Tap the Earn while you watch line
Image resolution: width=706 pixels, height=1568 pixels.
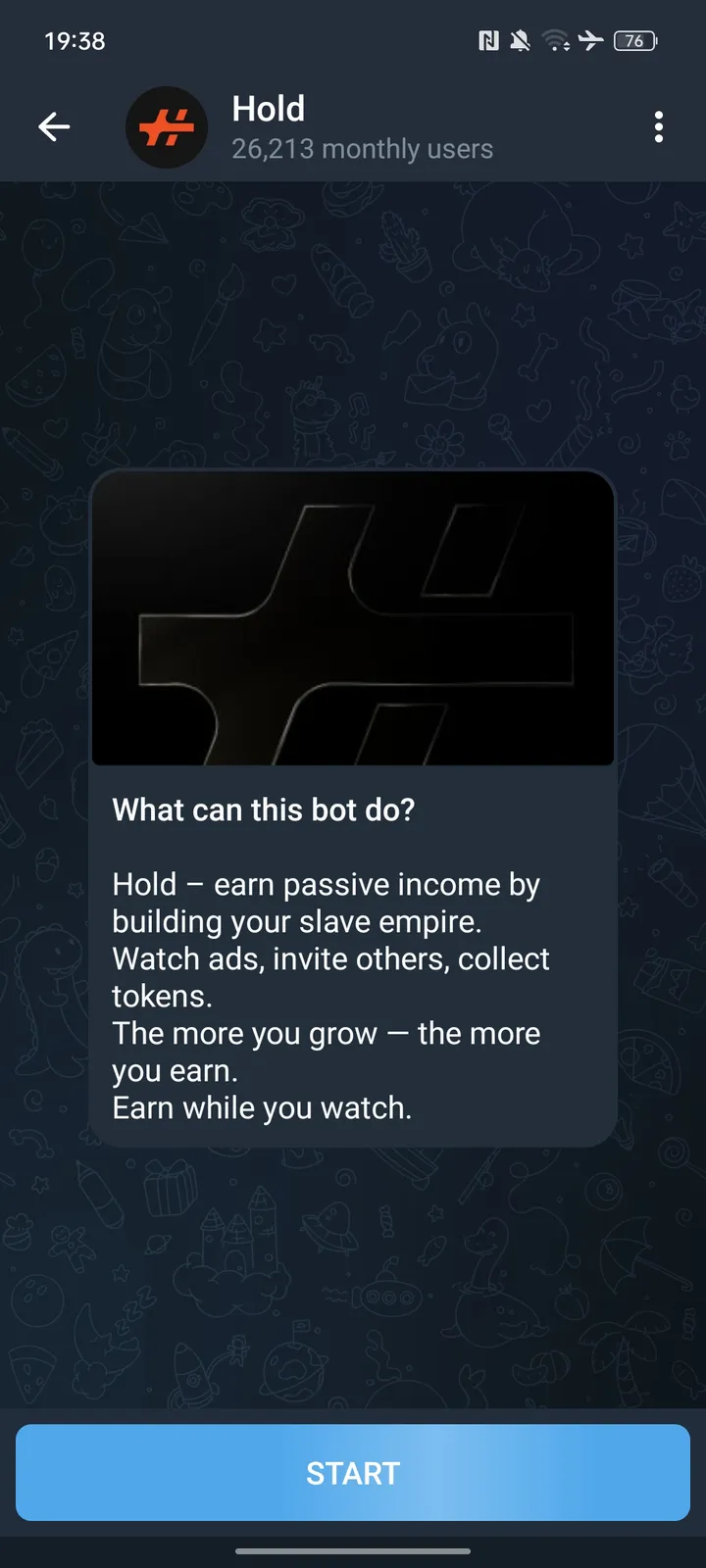click(x=263, y=1107)
